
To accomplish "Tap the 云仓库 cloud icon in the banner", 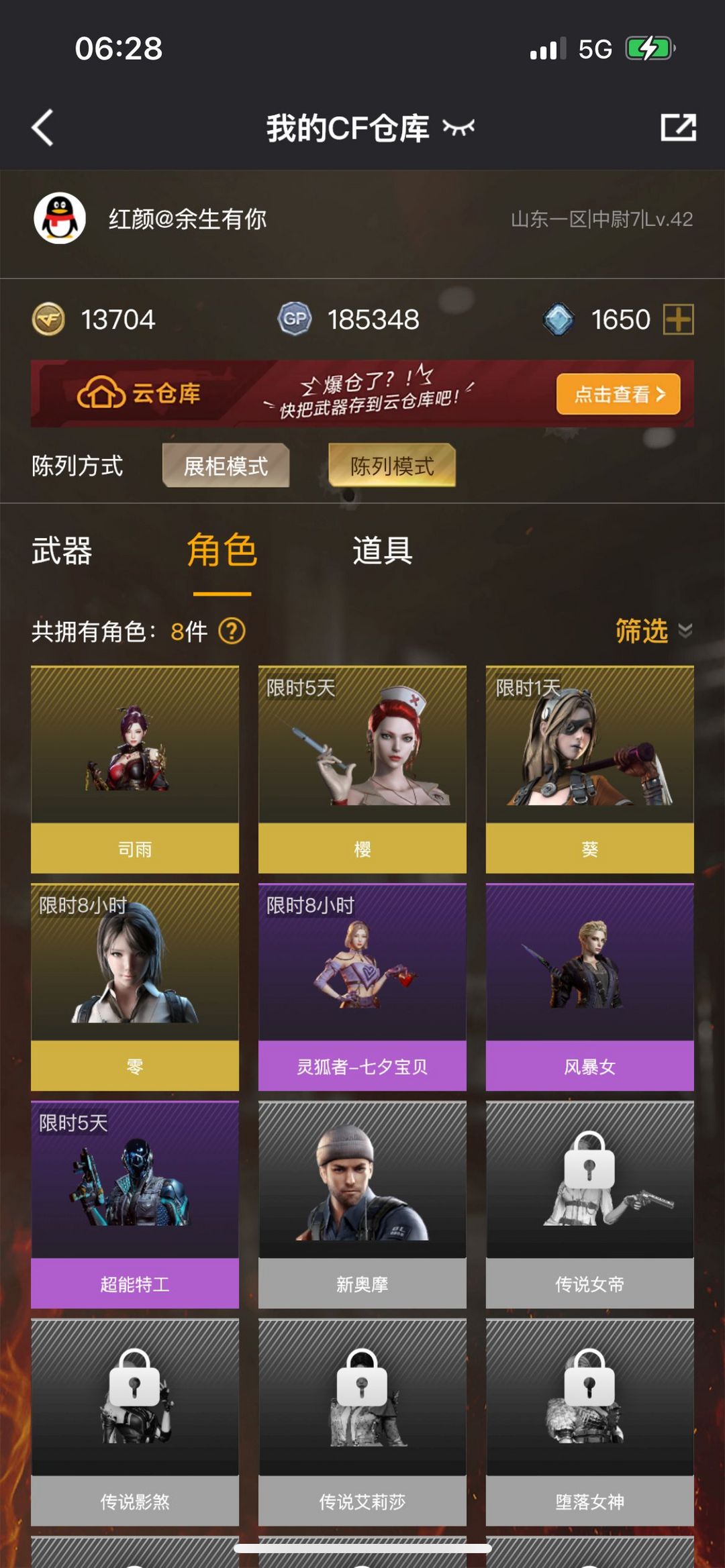I will 98,395.
